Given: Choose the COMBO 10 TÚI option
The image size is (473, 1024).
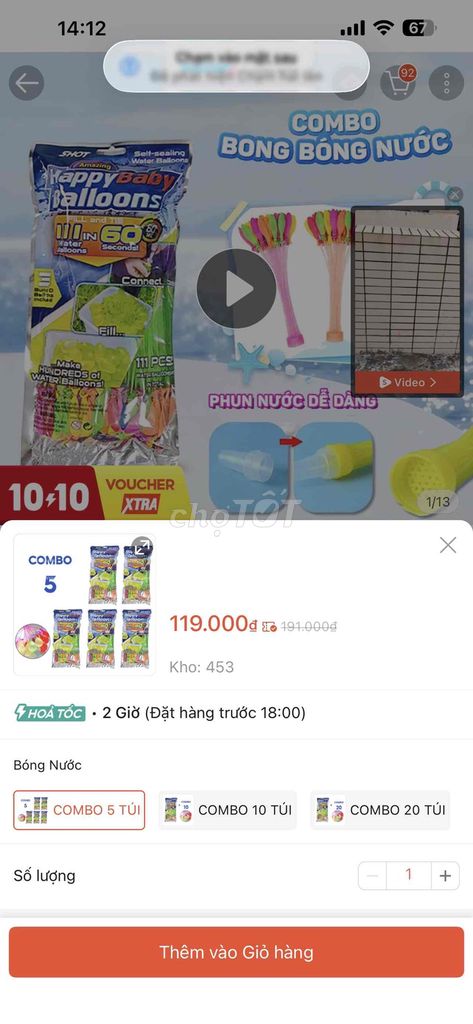Looking at the screenshot, I should (x=227, y=810).
